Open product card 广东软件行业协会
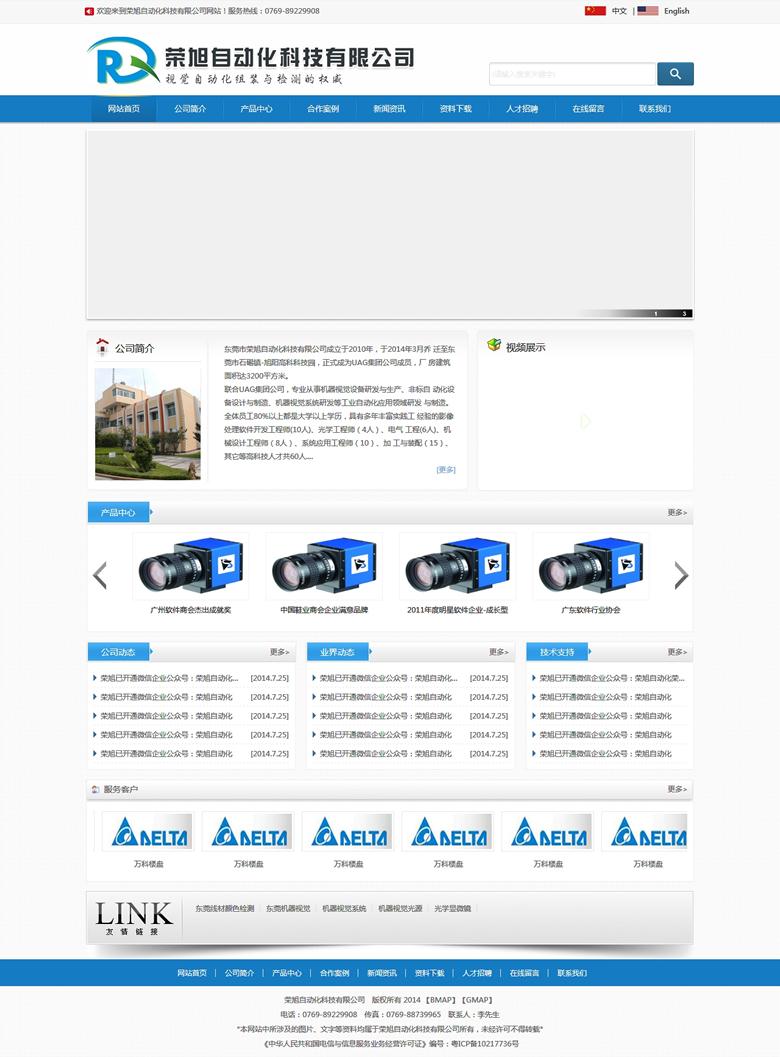 pos(590,573)
